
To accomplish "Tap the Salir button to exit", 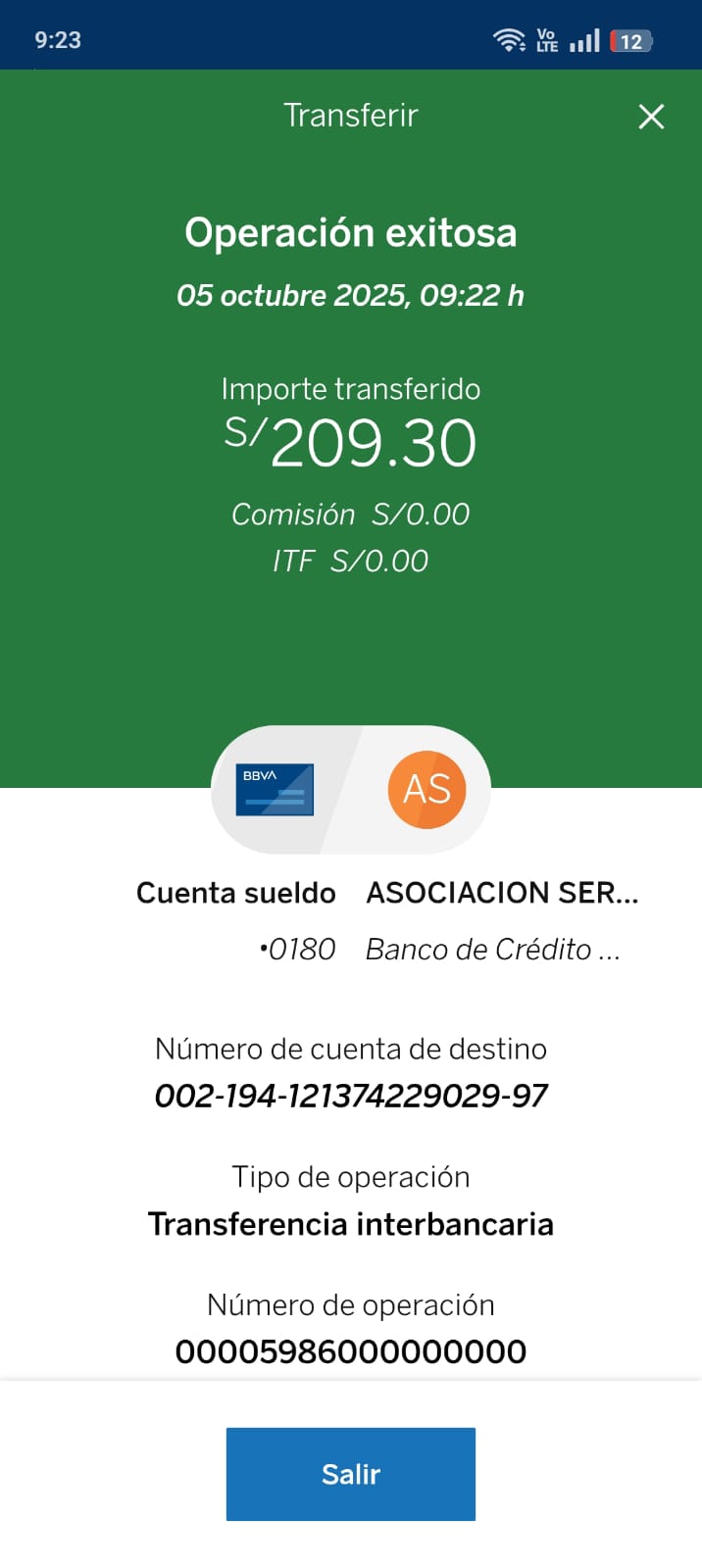I will (350, 1474).
